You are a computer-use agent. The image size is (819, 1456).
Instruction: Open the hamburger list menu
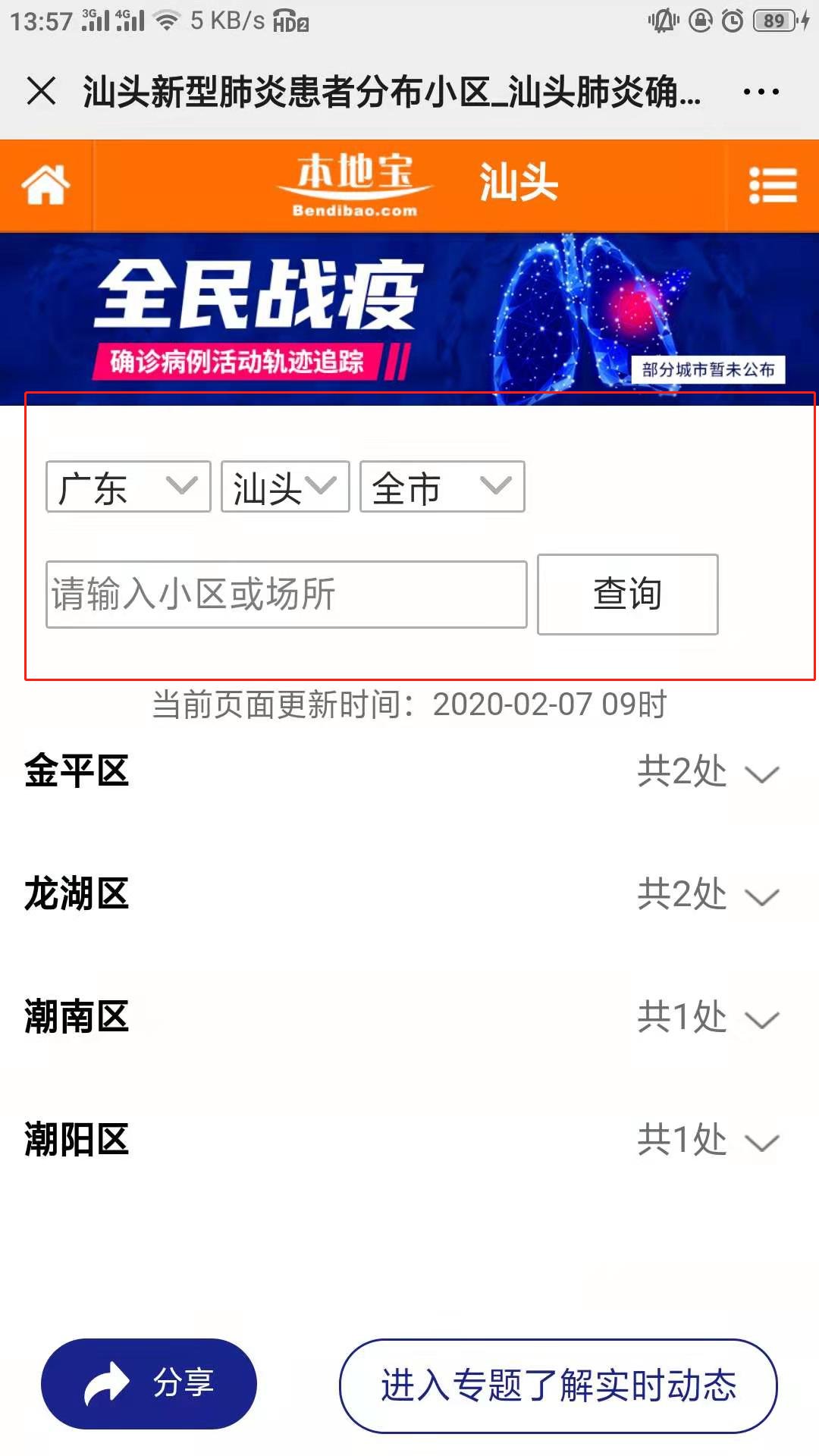773,186
